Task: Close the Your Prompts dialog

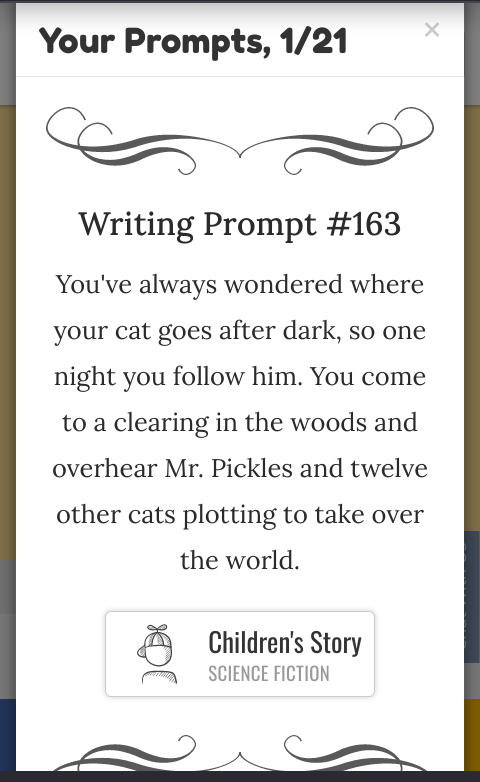Action: coord(432,30)
